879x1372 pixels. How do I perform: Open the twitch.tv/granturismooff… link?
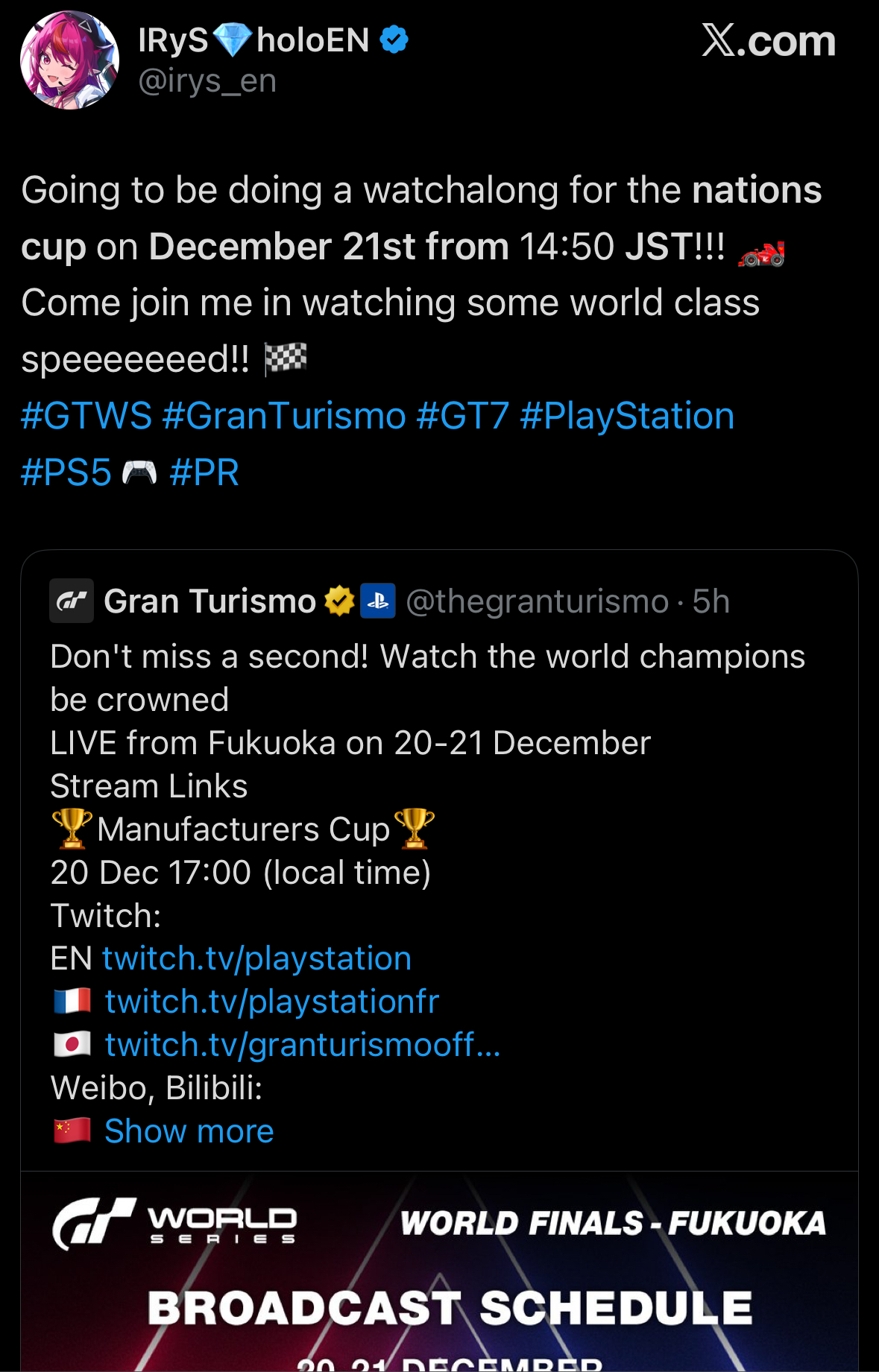pos(303,1045)
